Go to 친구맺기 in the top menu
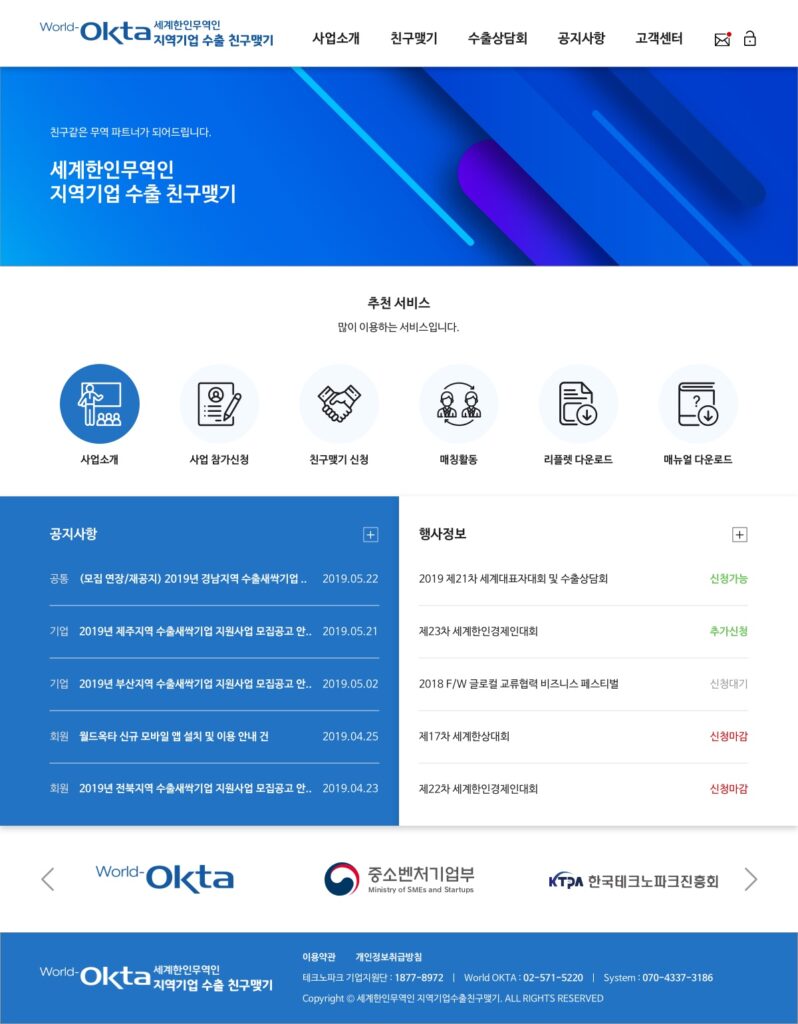Viewport: 798px width, 1024px height. pyautogui.click(x=414, y=39)
